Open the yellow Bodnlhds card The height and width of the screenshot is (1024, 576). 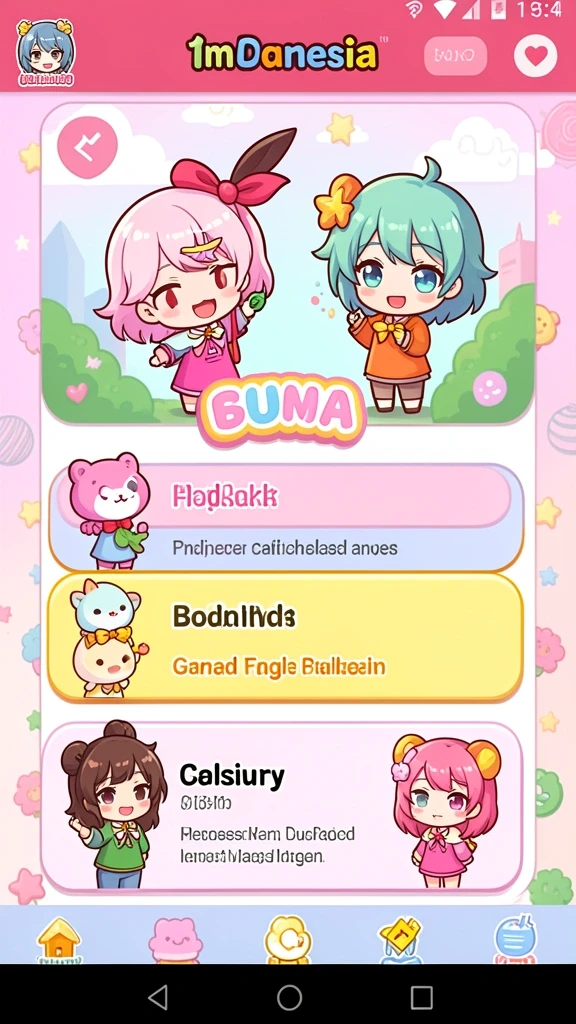(x=285, y=638)
